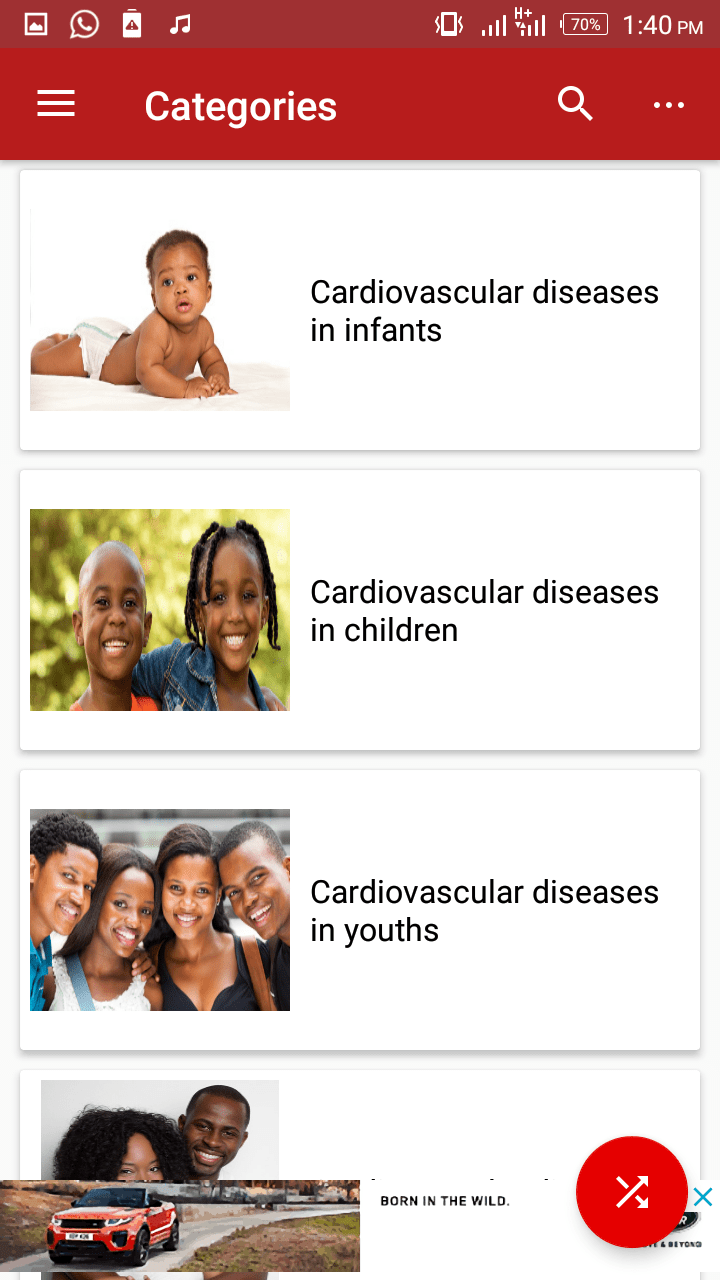Tap the red shuffle floating button
The width and height of the screenshot is (720, 1280).
point(632,1191)
